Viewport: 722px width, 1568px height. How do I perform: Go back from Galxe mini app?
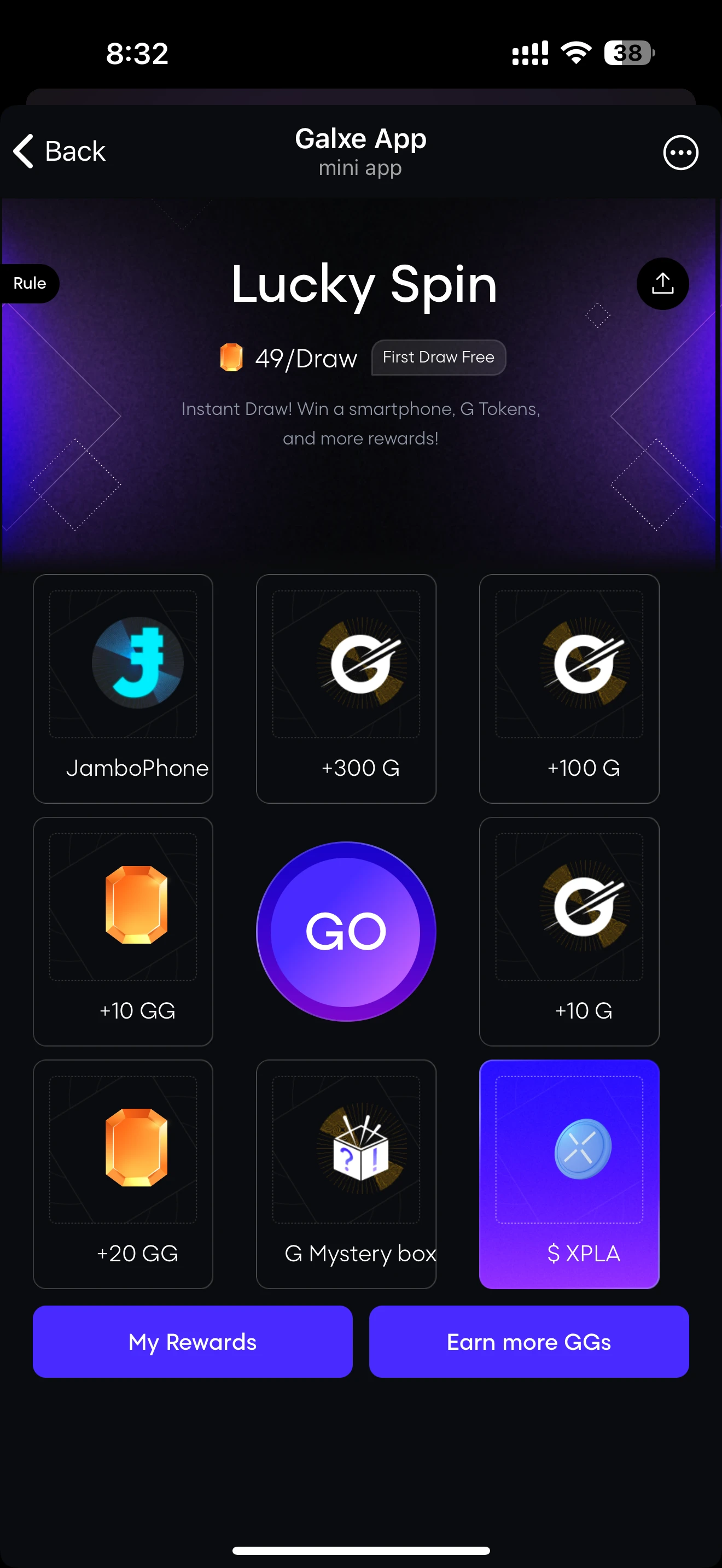(x=60, y=151)
